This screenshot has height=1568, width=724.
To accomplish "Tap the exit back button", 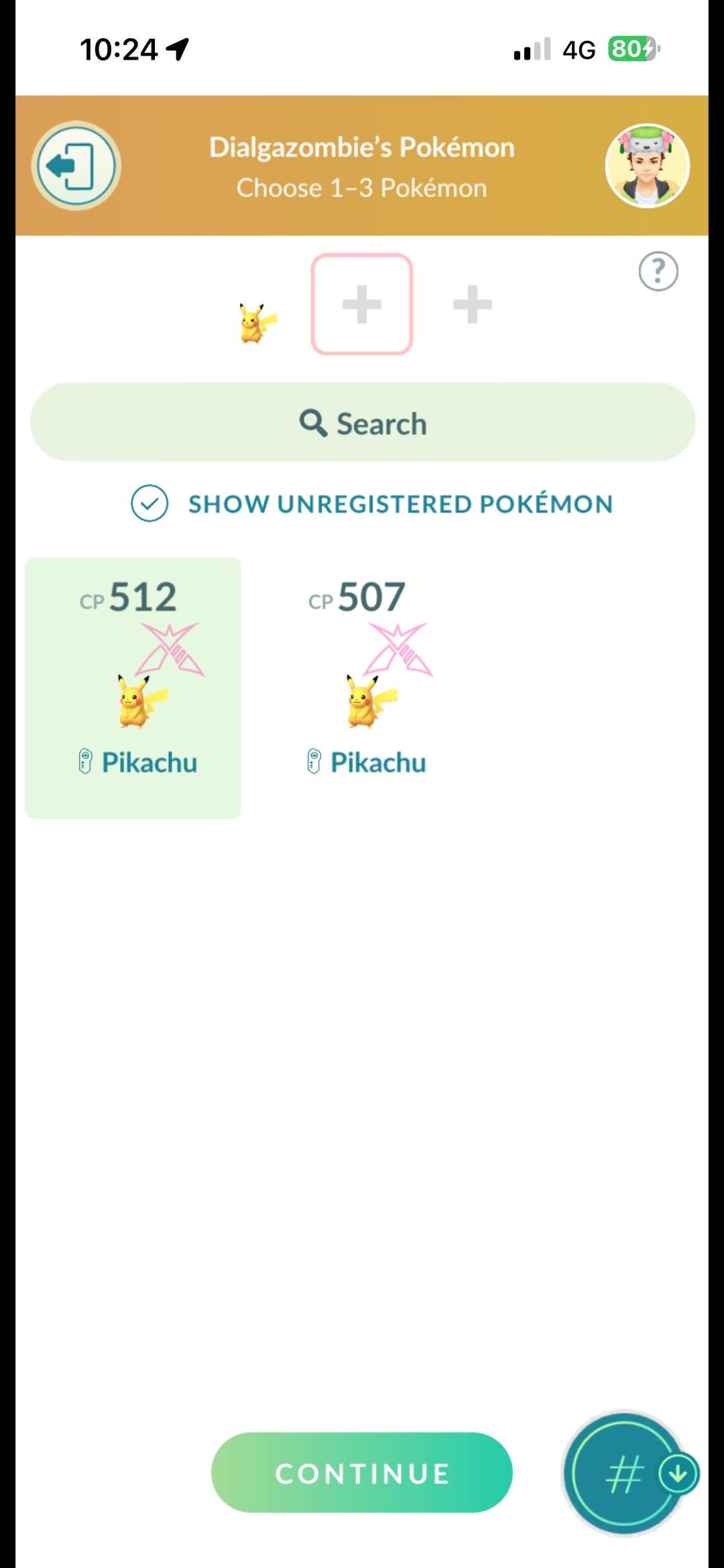I will (x=76, y=166).
